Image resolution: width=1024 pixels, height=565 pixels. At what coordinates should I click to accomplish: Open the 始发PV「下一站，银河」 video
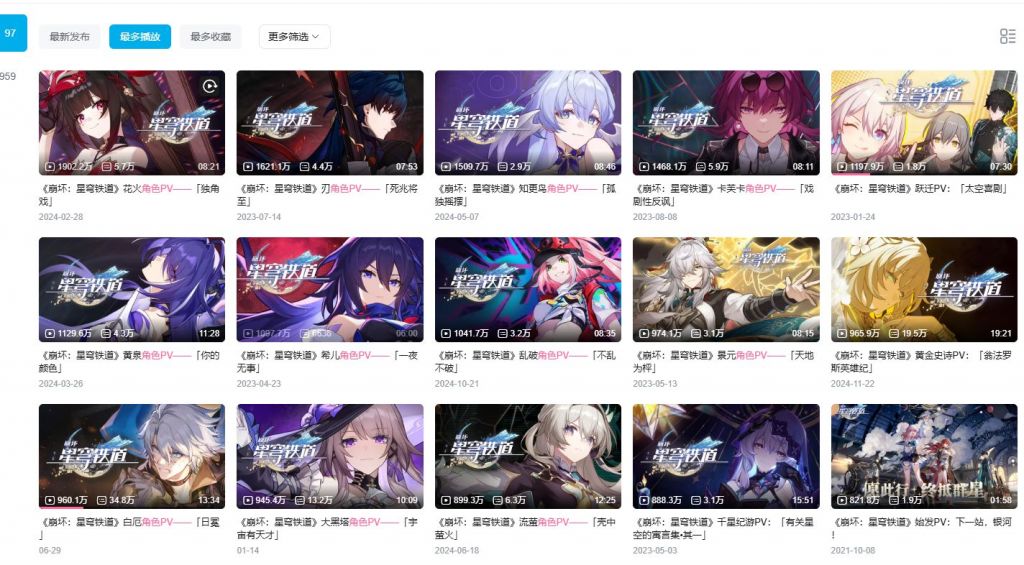point(923,456)
